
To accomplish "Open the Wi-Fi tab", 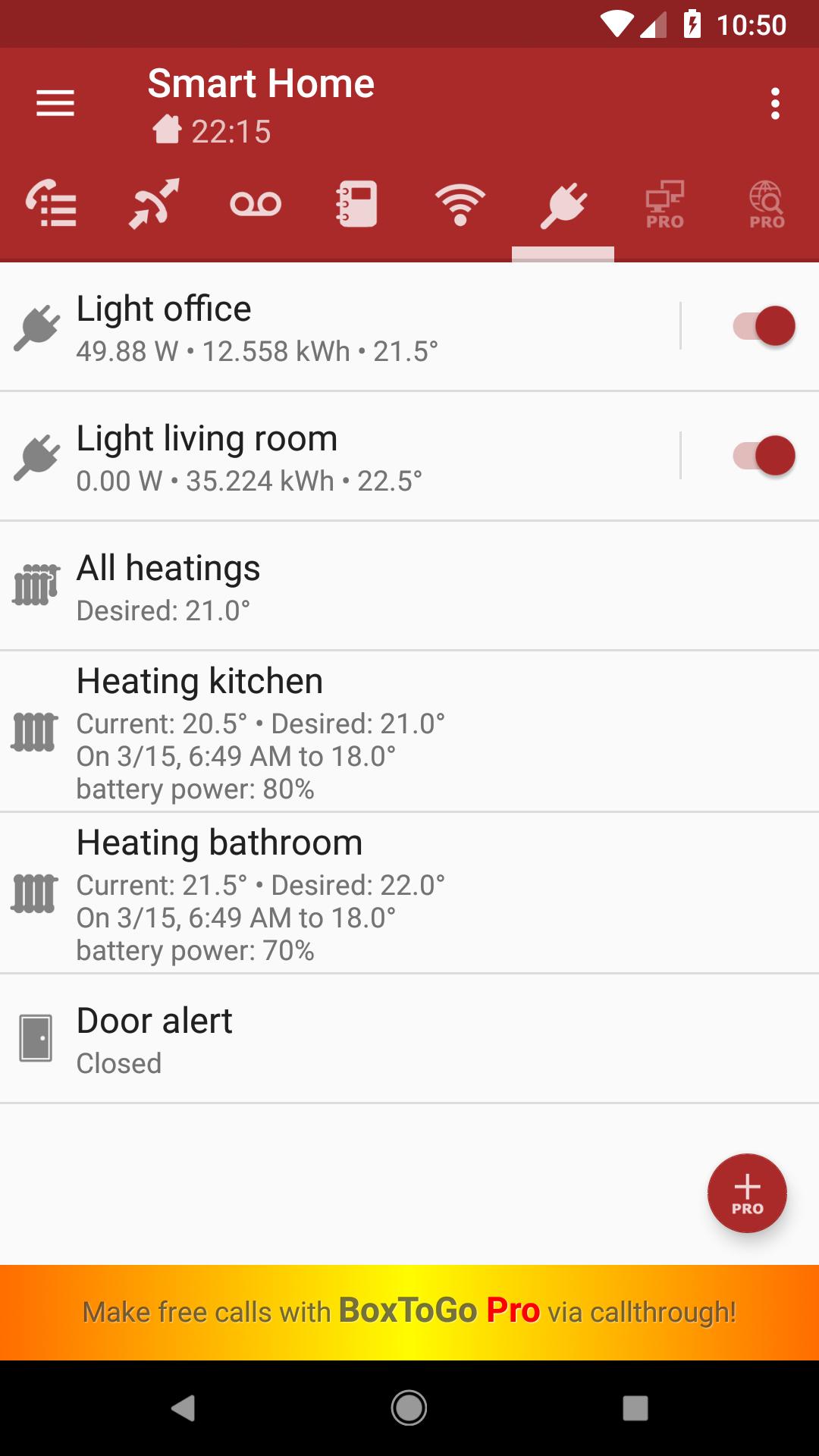I will [460, 203].
